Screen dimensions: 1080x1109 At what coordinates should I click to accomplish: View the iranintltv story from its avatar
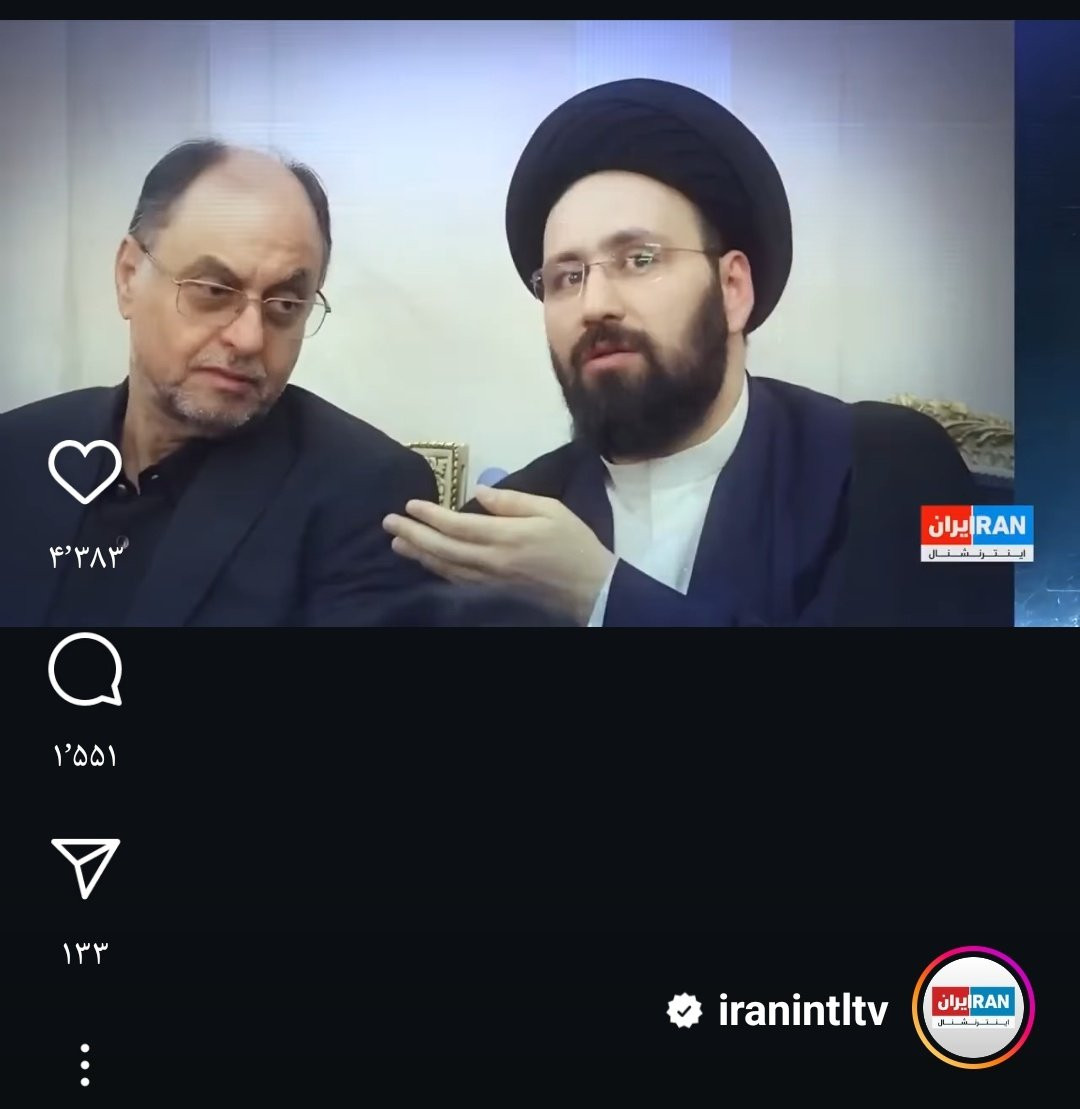pos(973,1008)
